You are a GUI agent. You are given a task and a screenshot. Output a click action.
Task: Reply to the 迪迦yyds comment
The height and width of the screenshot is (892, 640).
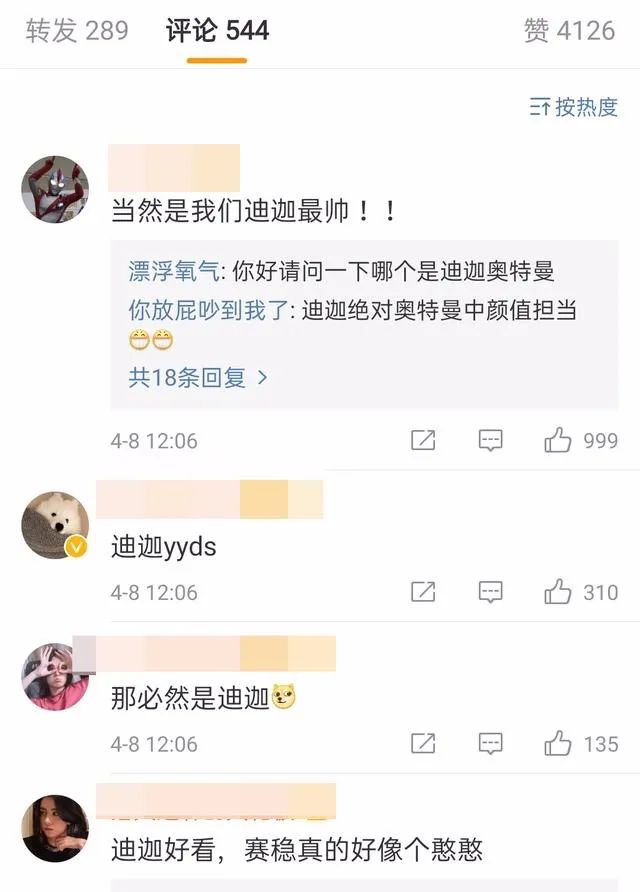[x=490, y=592]
